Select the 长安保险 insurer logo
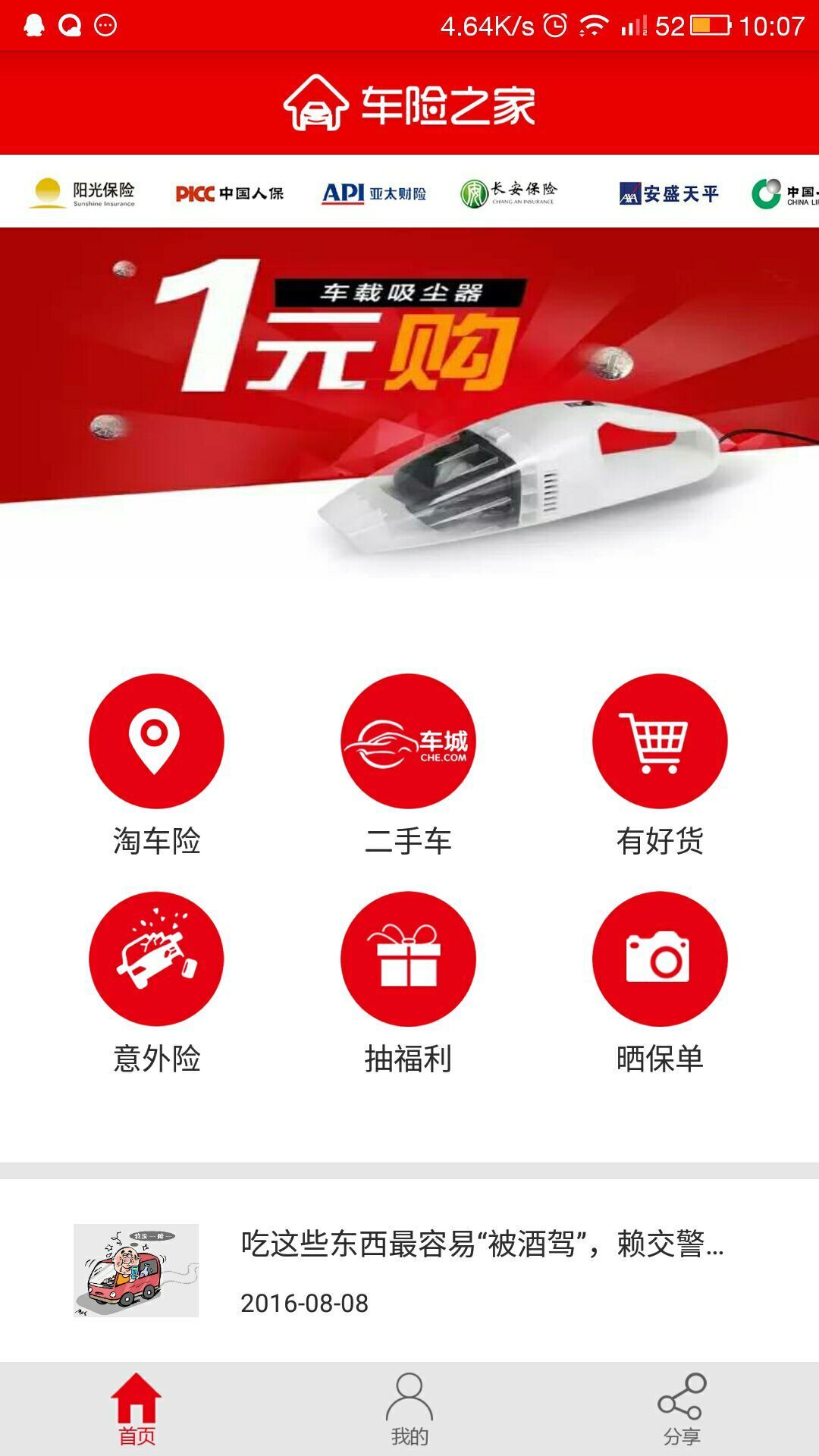Image resolution: width=819 pixels, height=1456 pixels. pyautogui.click(x=509, y=193)
